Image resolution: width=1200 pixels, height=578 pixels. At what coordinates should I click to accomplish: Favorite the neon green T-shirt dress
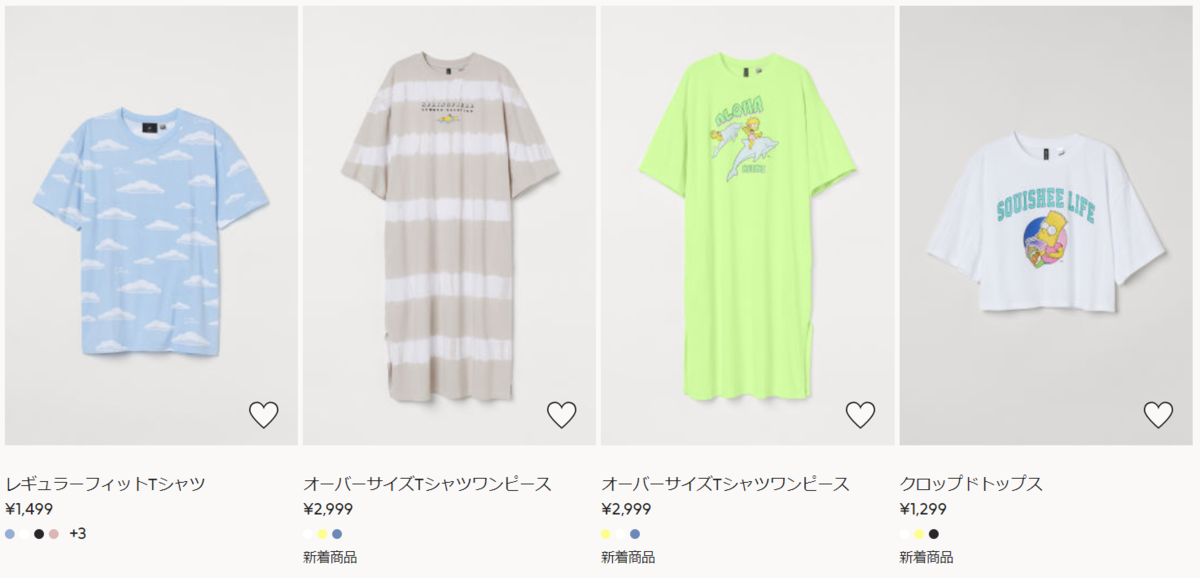(x=860, y=414)
